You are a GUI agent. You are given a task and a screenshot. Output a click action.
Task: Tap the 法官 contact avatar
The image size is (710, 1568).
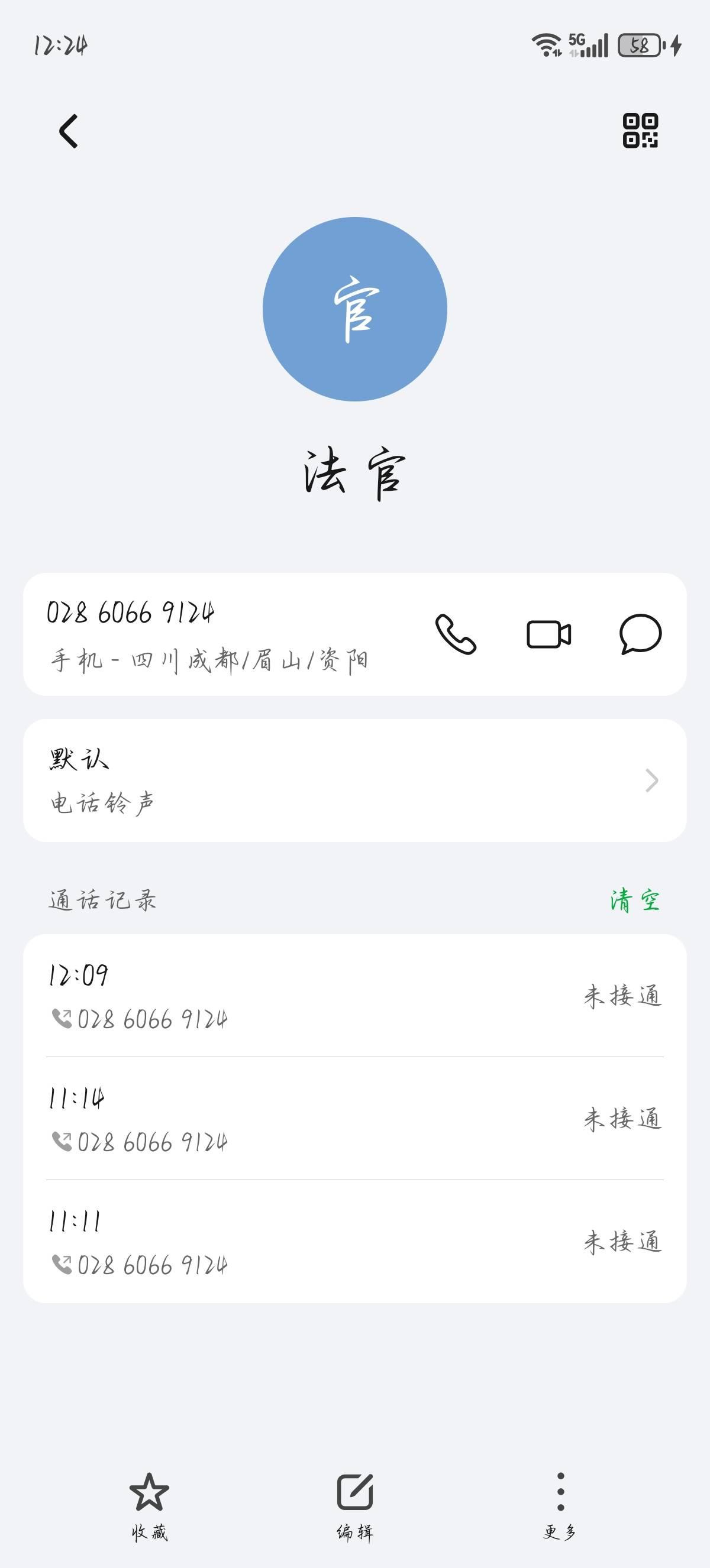(x=354, y=309)
